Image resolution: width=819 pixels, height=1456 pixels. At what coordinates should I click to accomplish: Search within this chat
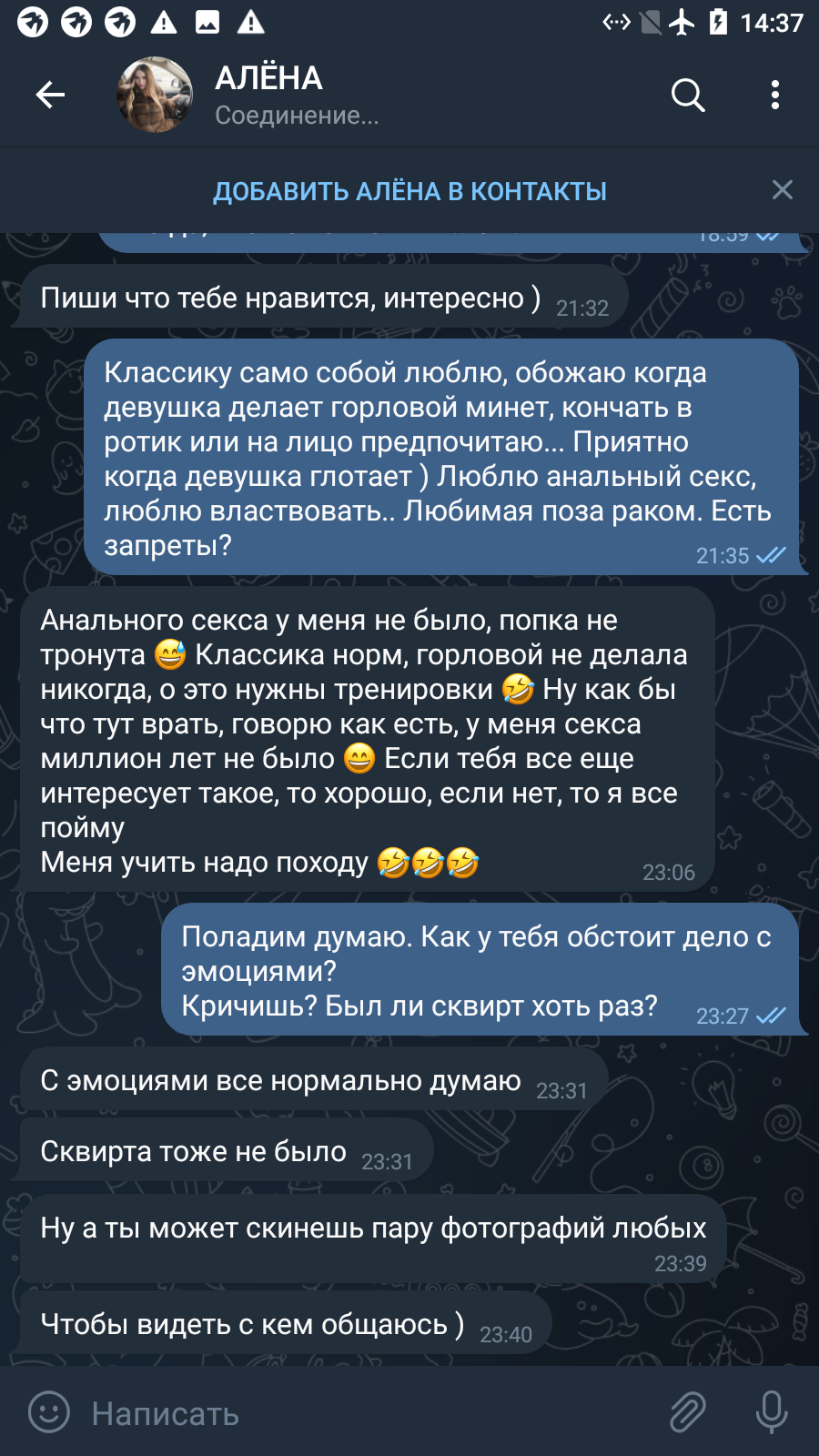point(688,95)
